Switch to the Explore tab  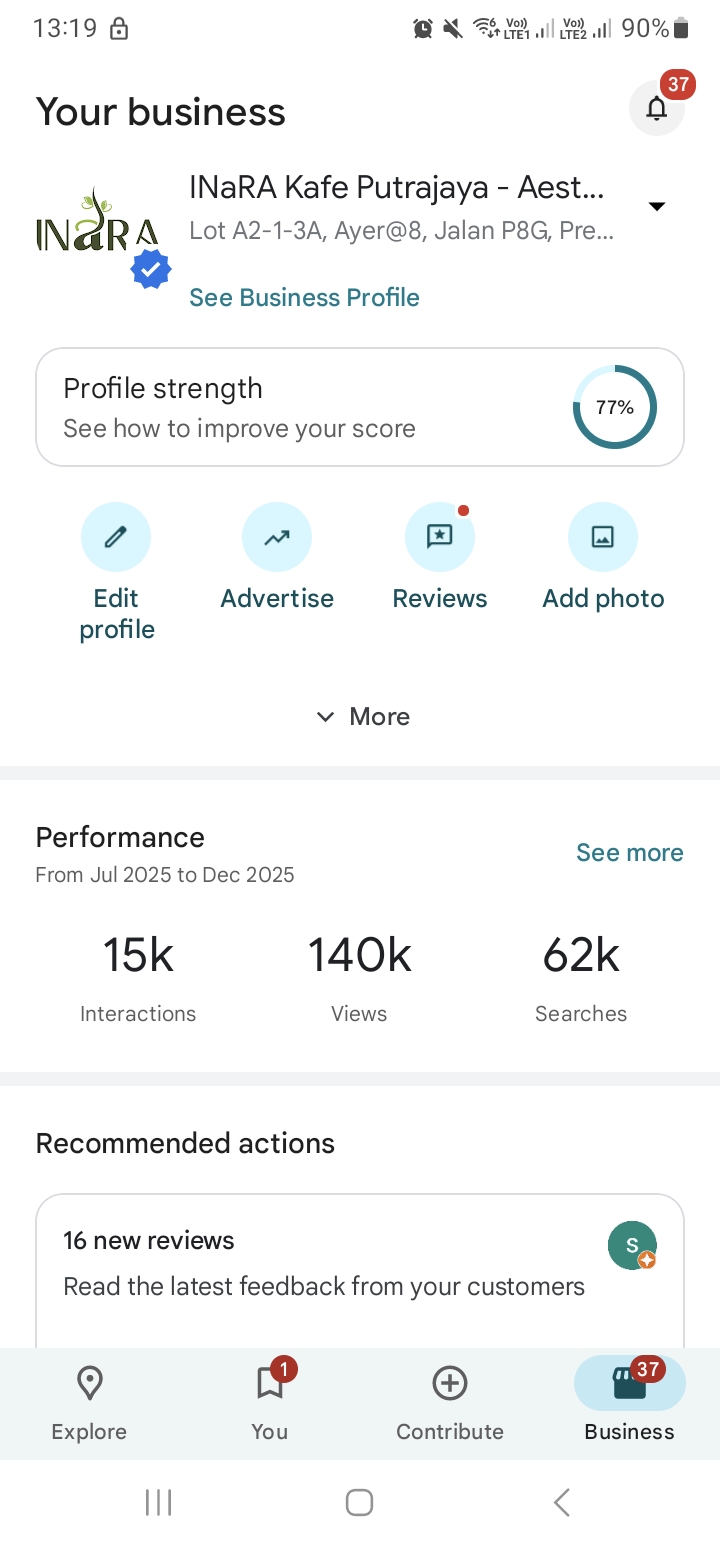pyautogui.click(x=89, y=1400)
